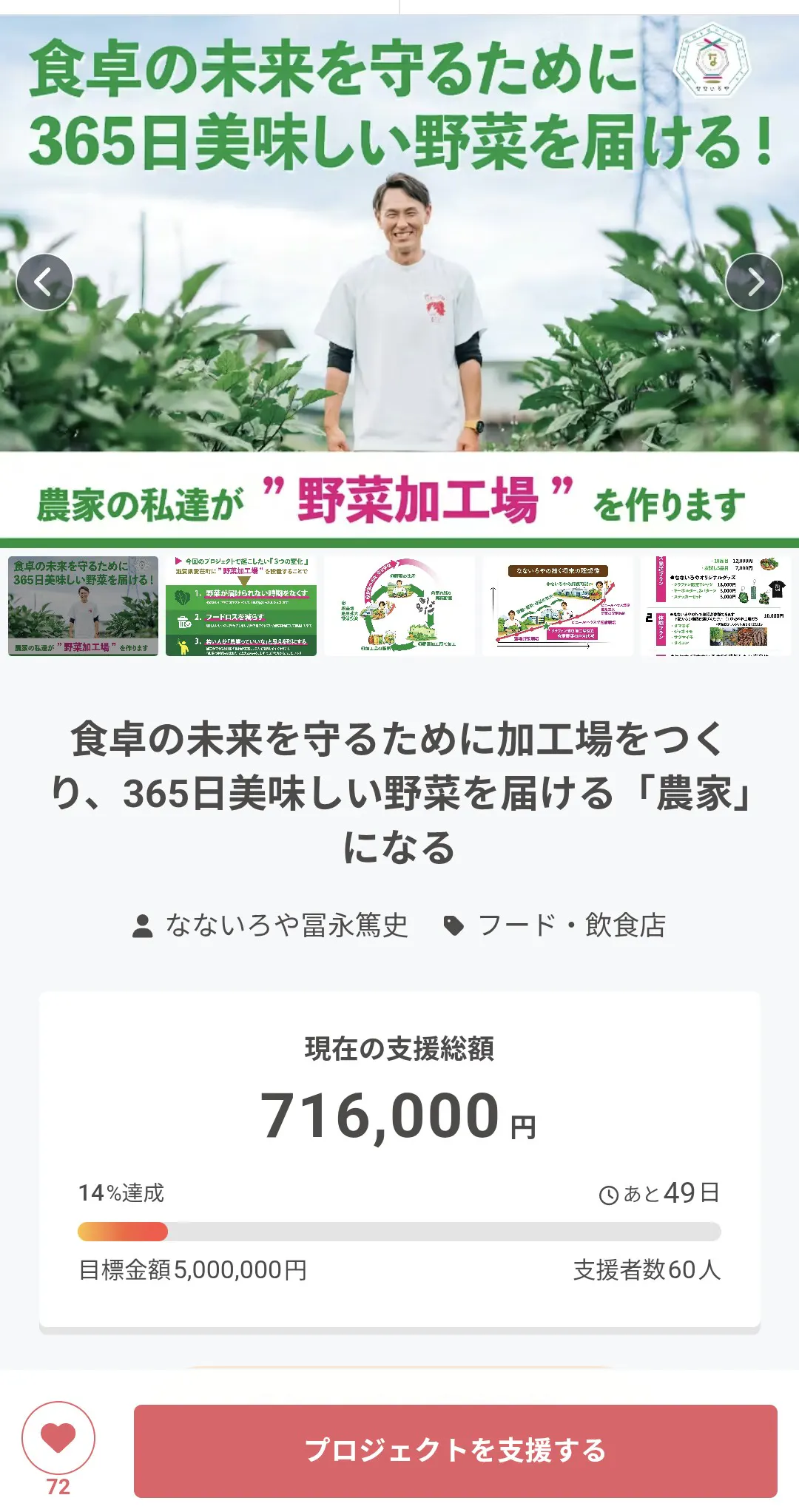Select the fifth thumbnail listing reward prices
Viewport: 799px width, 1512px height.
tap(715, 606)
